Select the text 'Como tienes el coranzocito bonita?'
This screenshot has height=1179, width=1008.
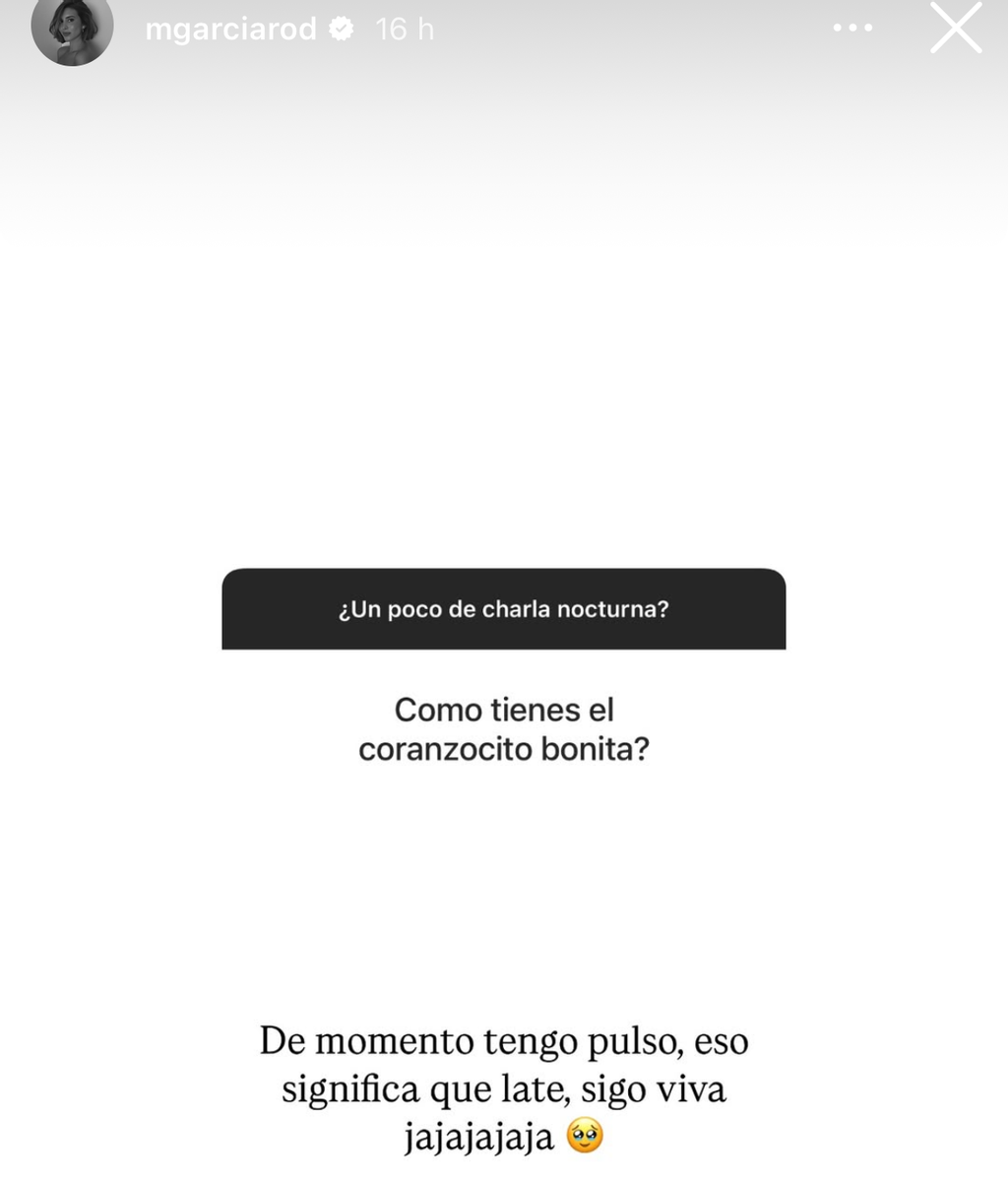(x=503, y=728)
